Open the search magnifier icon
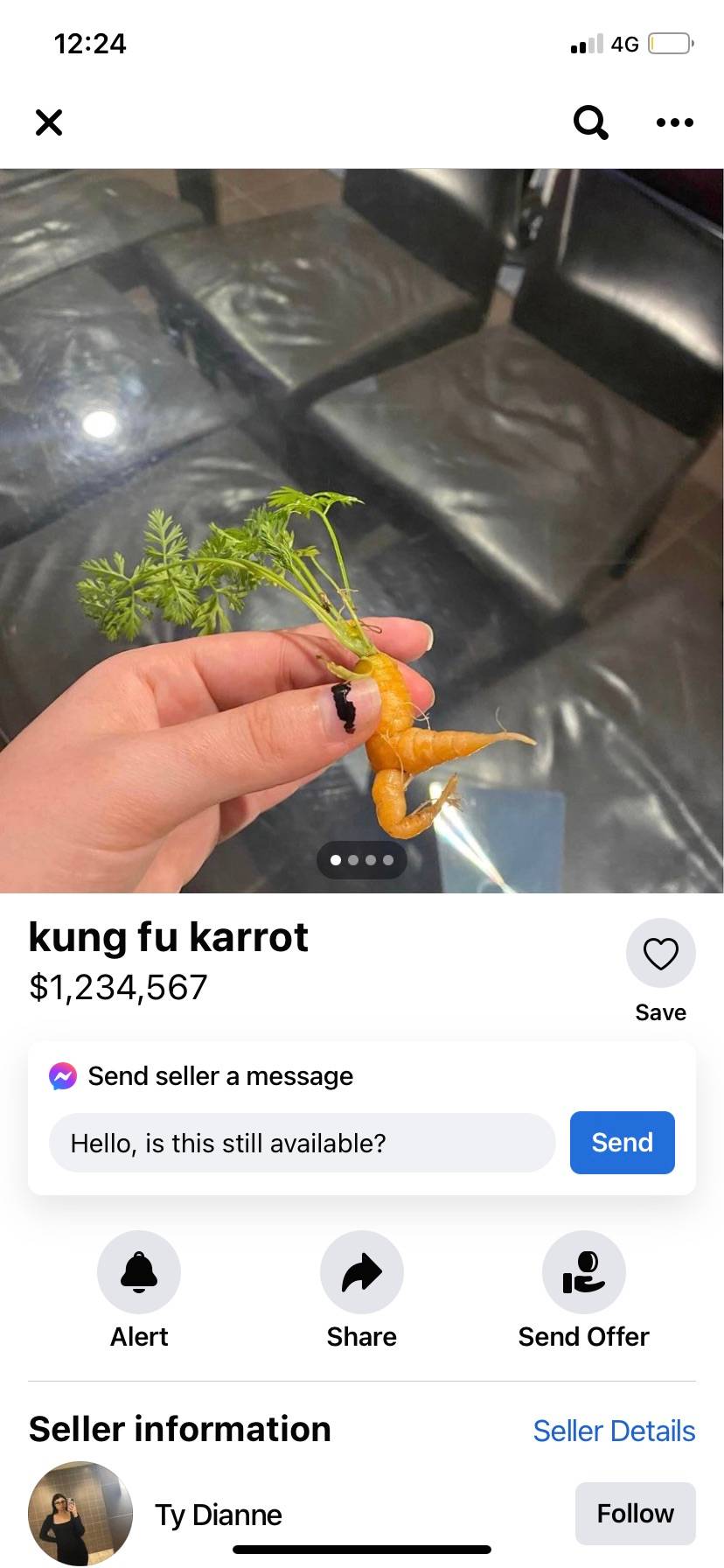Image resolution: width=724 pixels, height=1568 pixels. click(x=590, y=122)
